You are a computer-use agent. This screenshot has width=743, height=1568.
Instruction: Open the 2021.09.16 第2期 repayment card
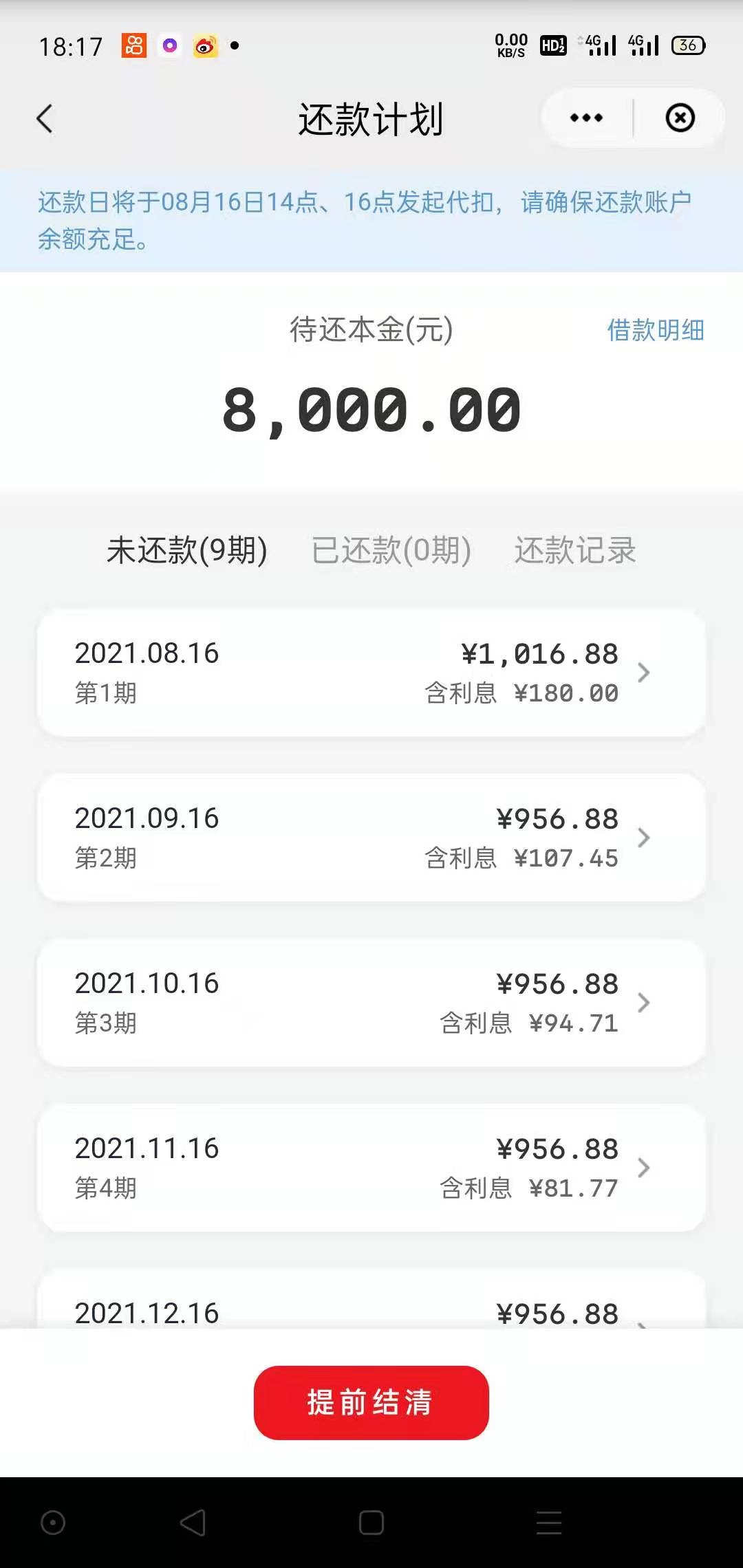(x=371, y=838)
